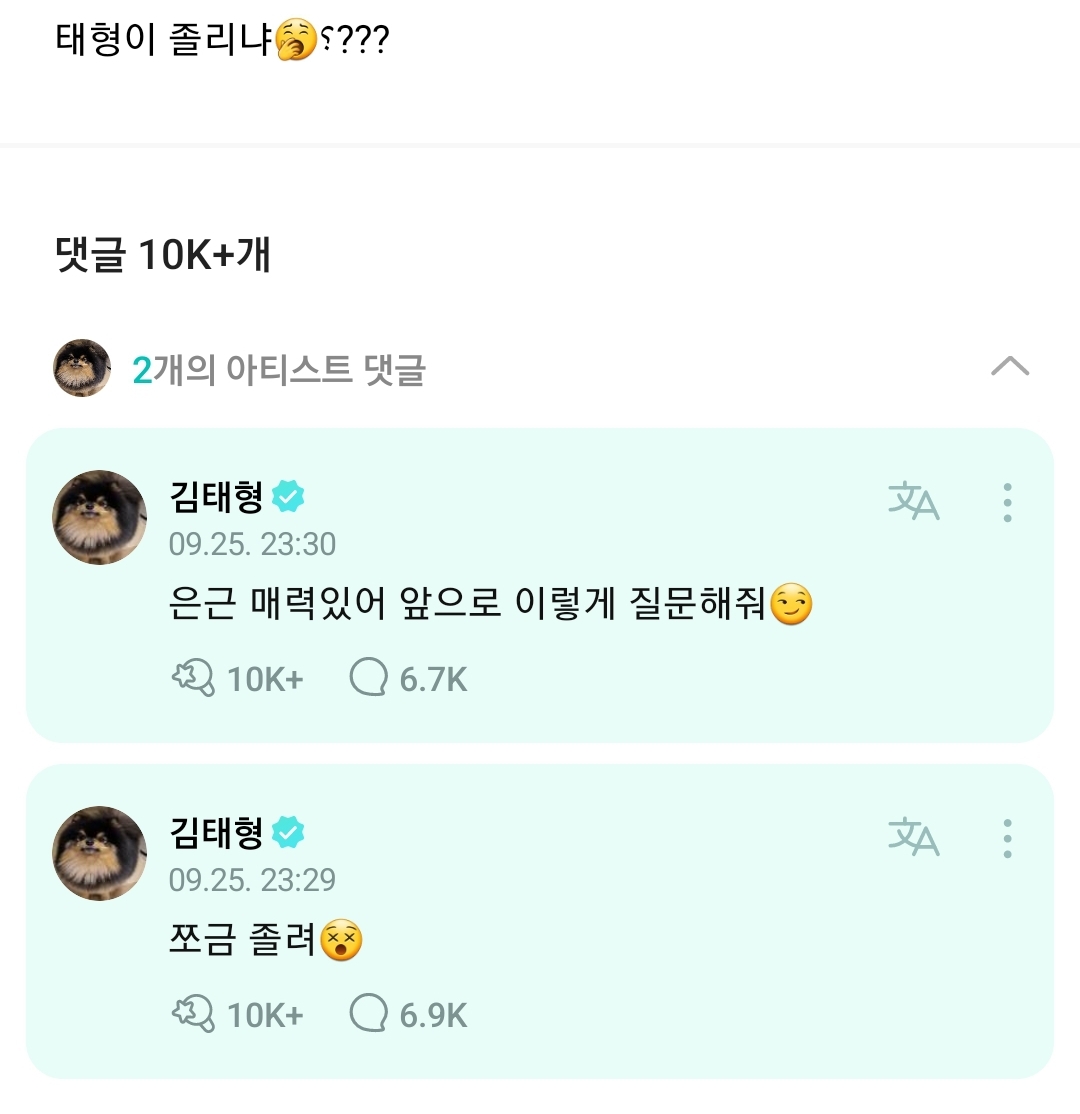Tap the like icon on the top artist comment

[196, 678]
